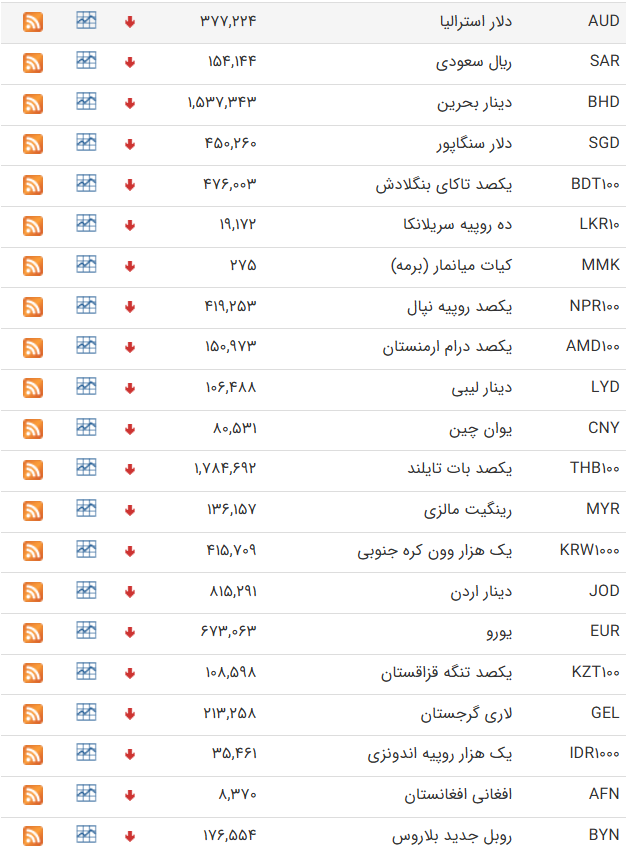Open the RSS feed for GEL
Viewport: 635px width, 851px height.
[x=33, y=713]
